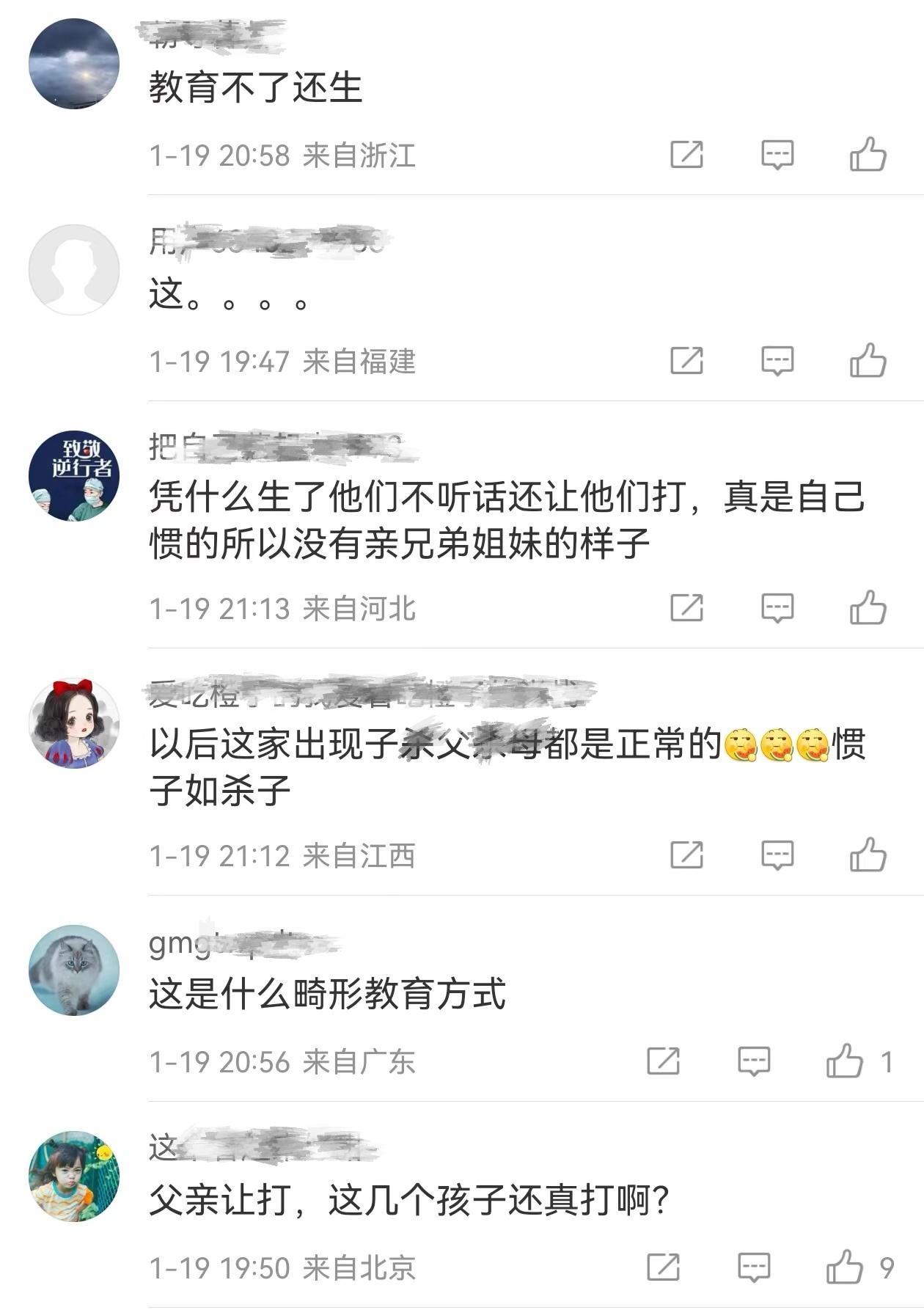Repost the comment "教育不了还生"
Screen dimensions: 924x1310
pyautogui.click(x=686, y=155)
